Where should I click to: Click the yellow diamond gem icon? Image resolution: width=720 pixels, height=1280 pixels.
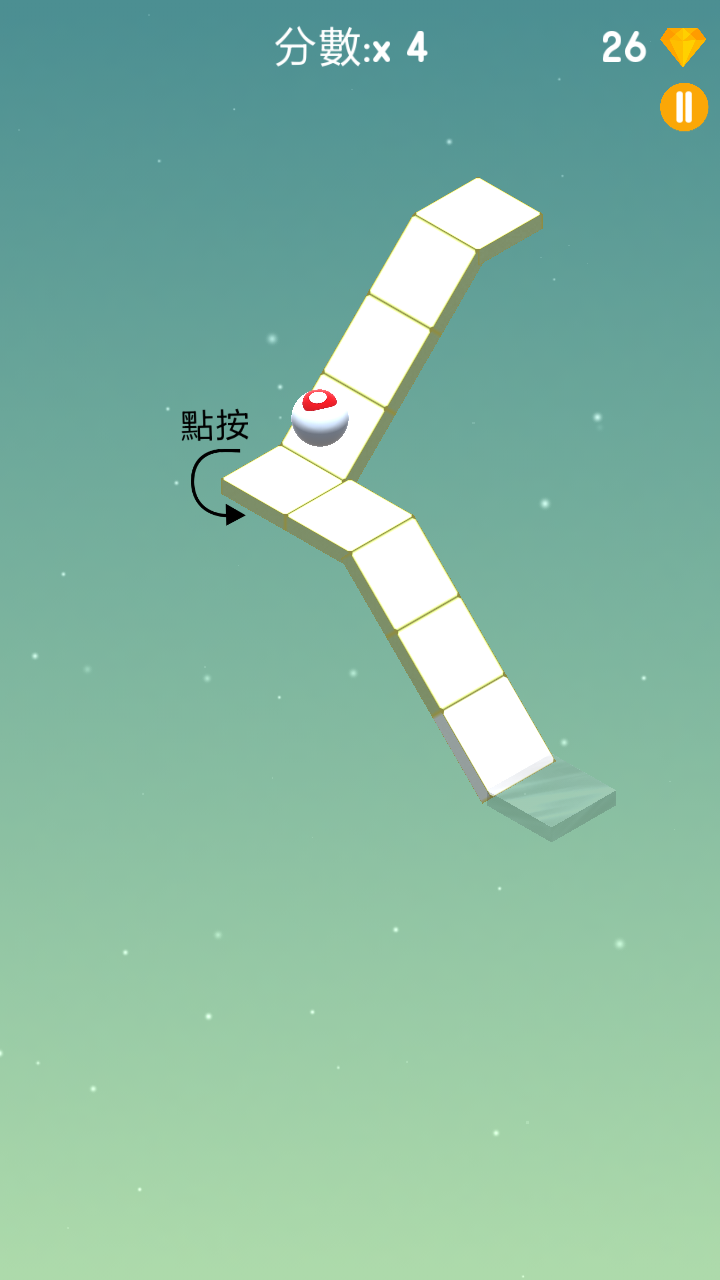pyautogui.click(x=683, y=45)
